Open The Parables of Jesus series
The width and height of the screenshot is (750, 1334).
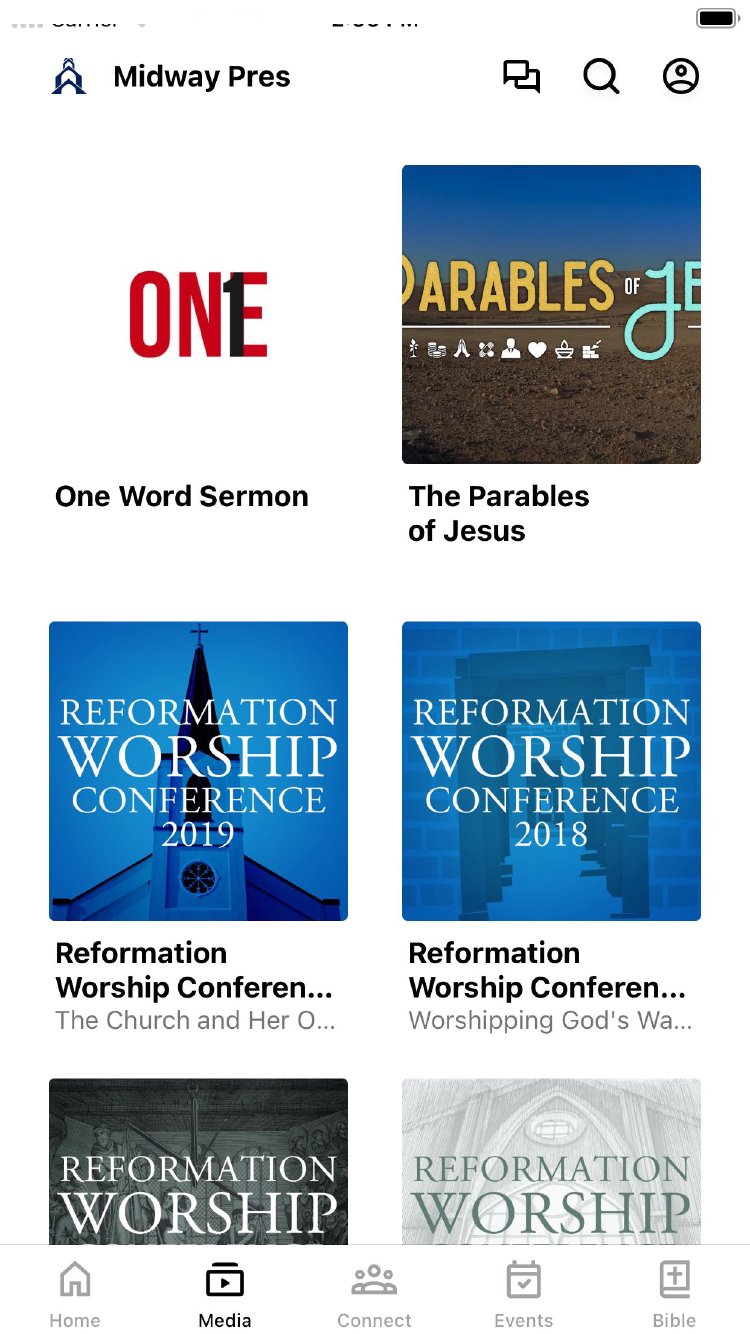[551, 315]
